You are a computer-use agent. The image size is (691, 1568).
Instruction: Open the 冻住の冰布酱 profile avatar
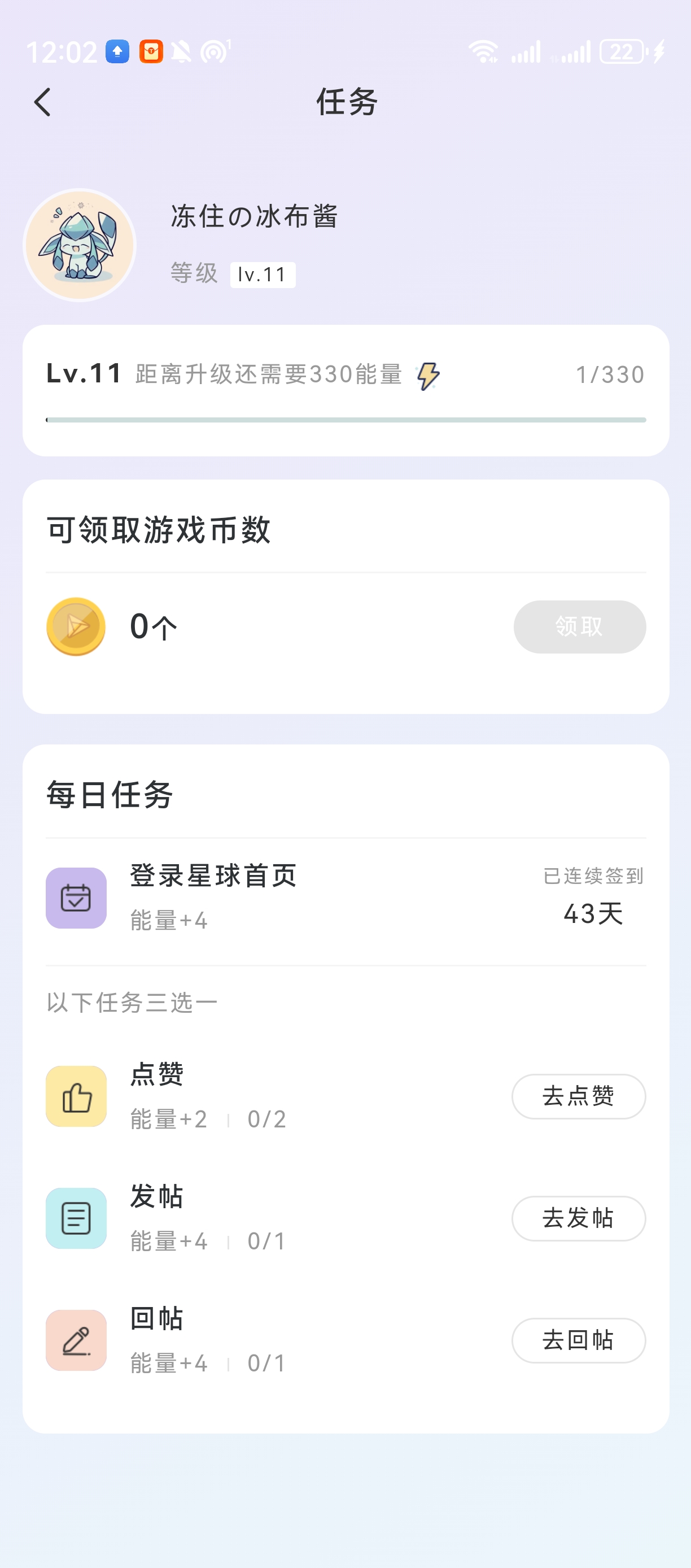point(80,245)
